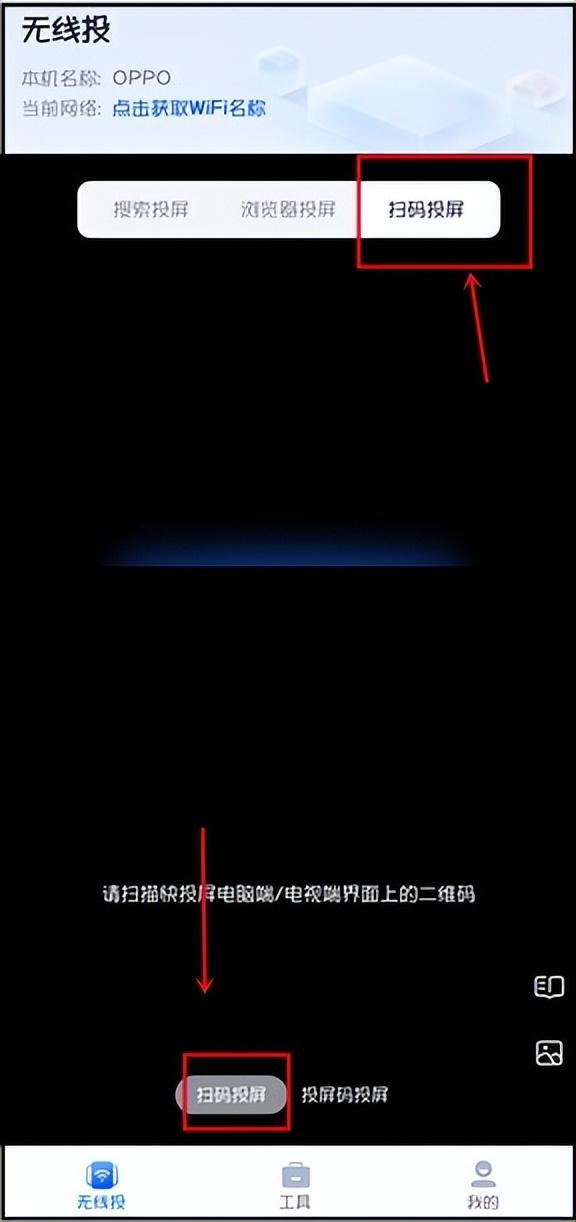
Task: Open the guide book icon
Action: [x=549, y=987]
